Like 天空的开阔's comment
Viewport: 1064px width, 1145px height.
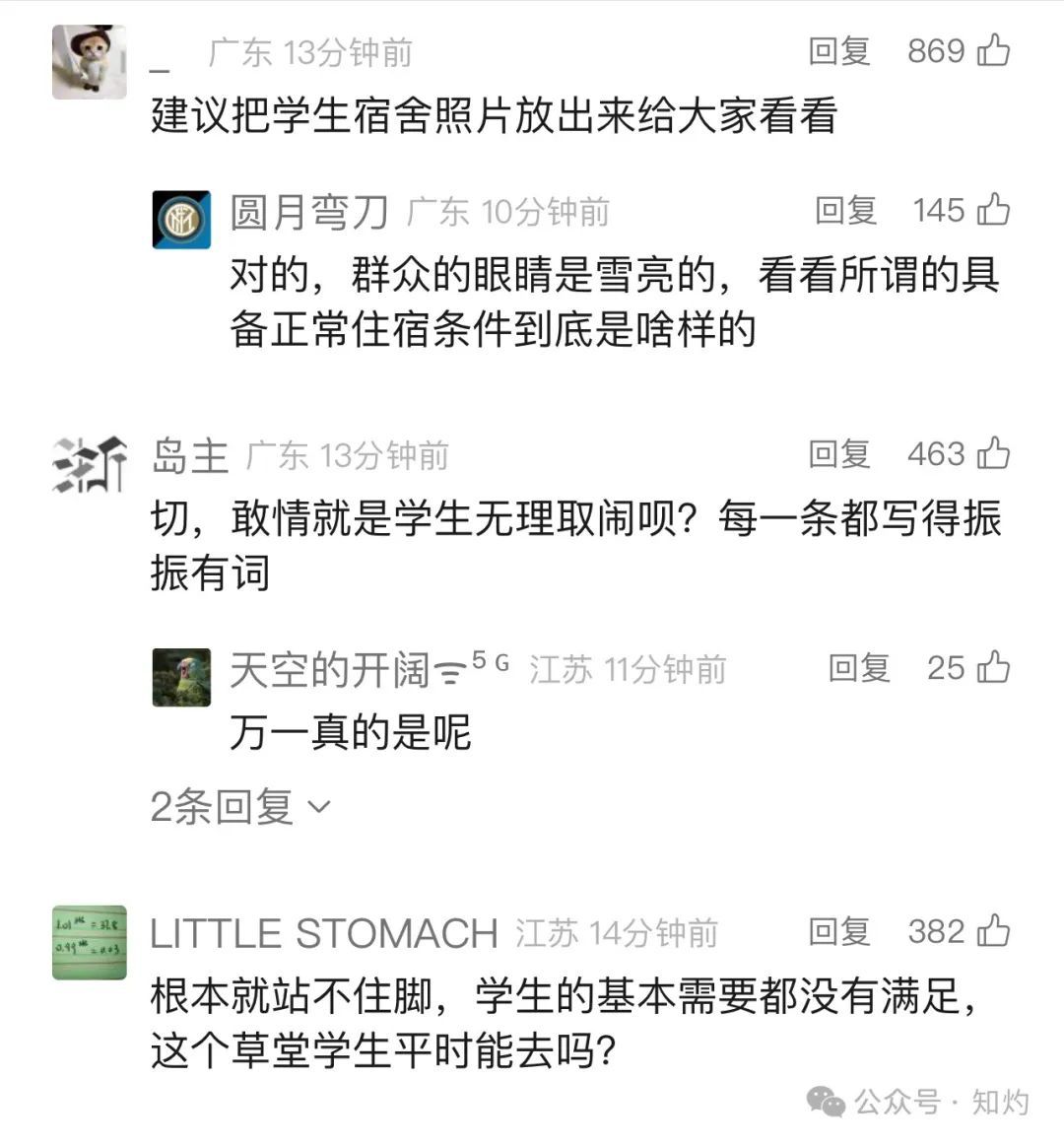pos(993,668)
